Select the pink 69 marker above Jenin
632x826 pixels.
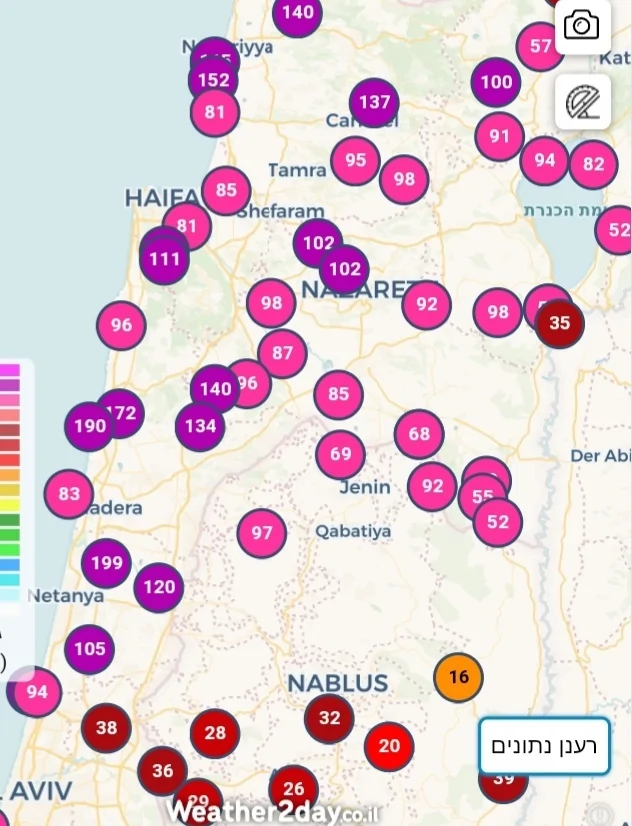coord(340,455)
